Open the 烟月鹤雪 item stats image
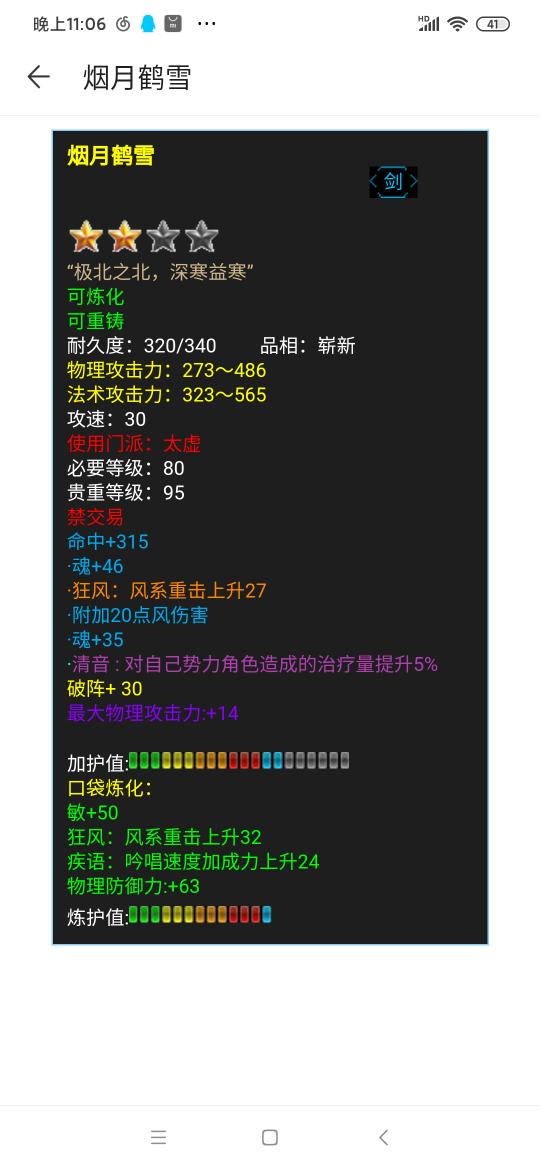The image size is (540, 1170). 270,537
